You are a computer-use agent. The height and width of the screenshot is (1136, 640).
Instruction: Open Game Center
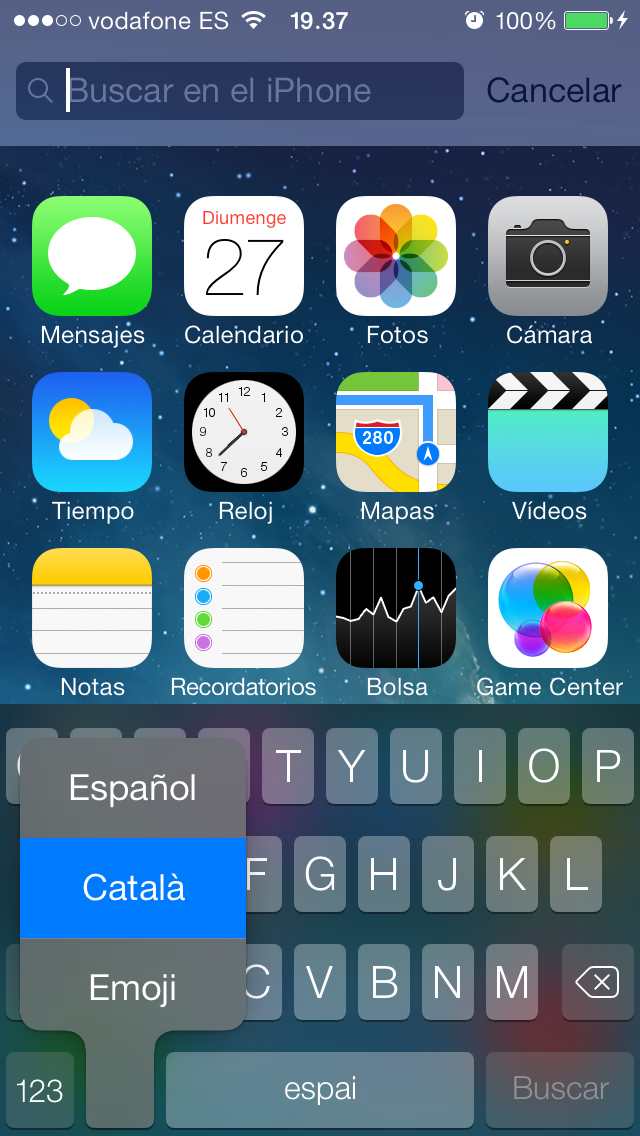(x=548, y=608)
